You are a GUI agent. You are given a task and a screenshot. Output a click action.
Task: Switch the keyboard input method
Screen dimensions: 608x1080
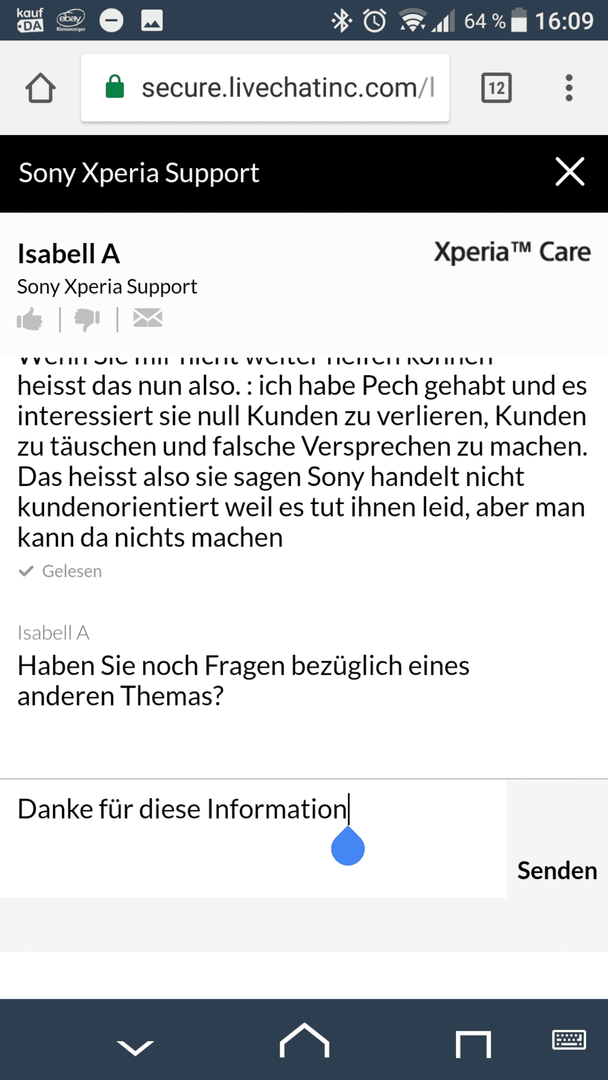pyautogui.click(x=569, y=1040)
